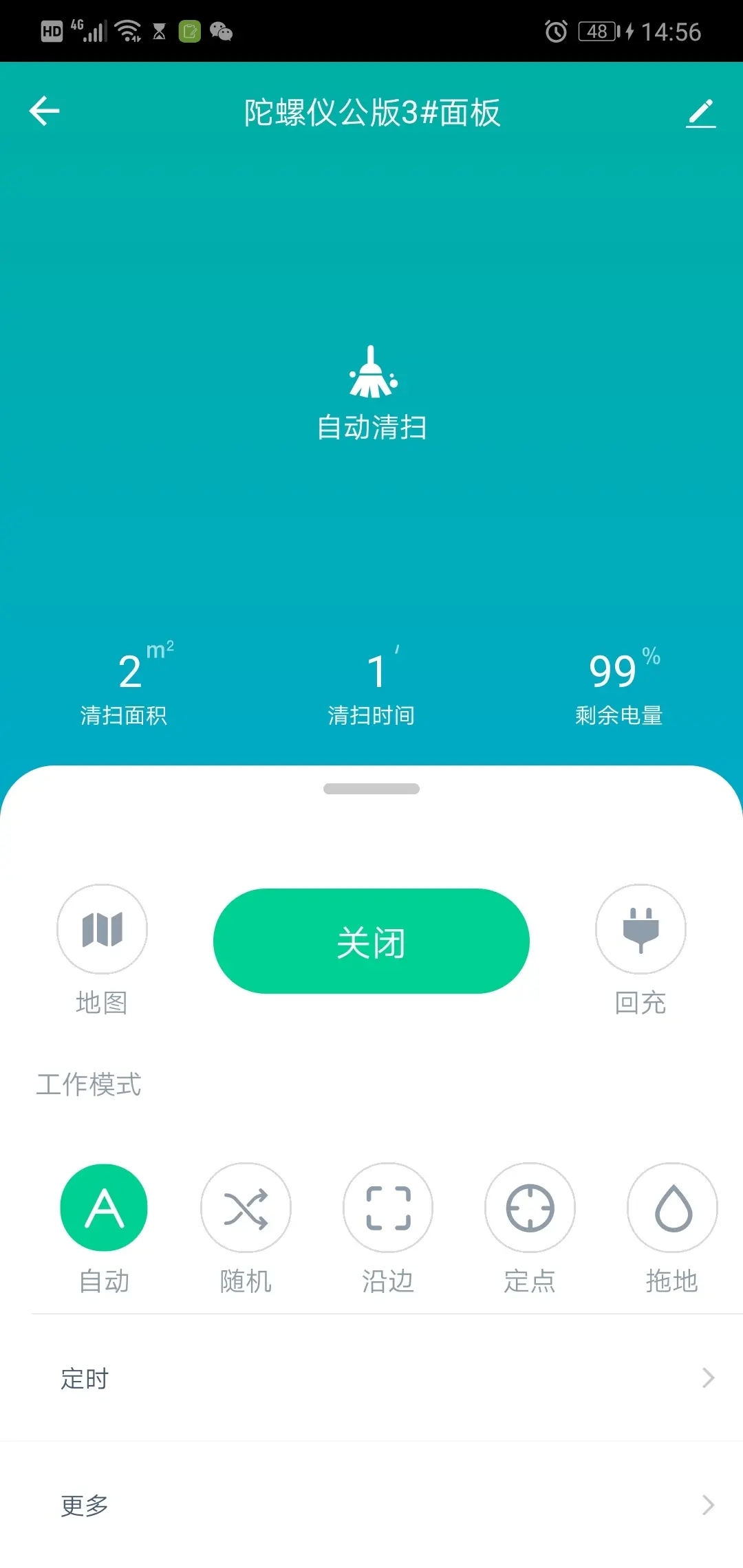This screenshot has width=743, height=1568.
Task: Open the 定时 timer settings
Action: point(371,1378)
